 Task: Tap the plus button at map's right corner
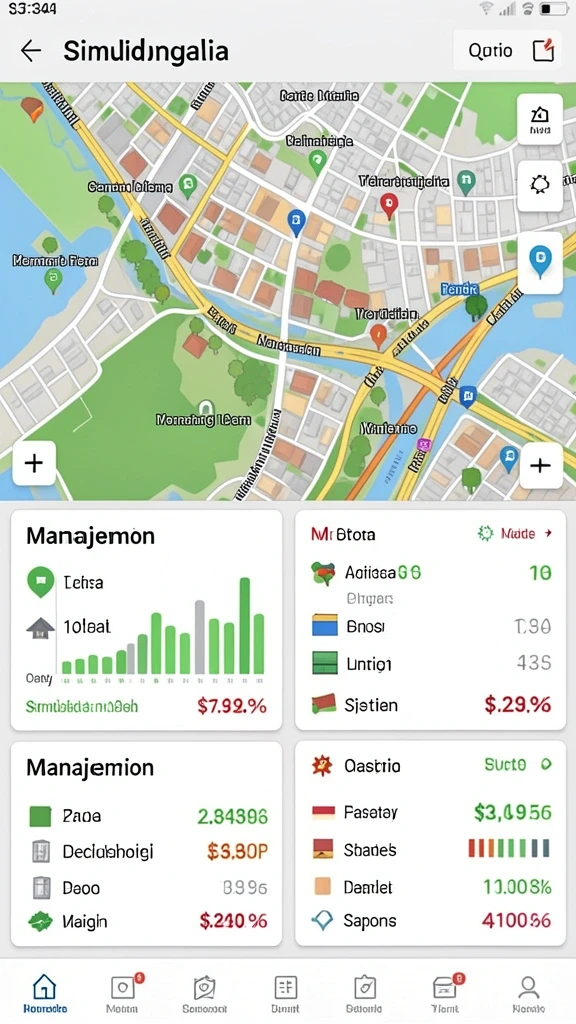[x=540, y=466]
